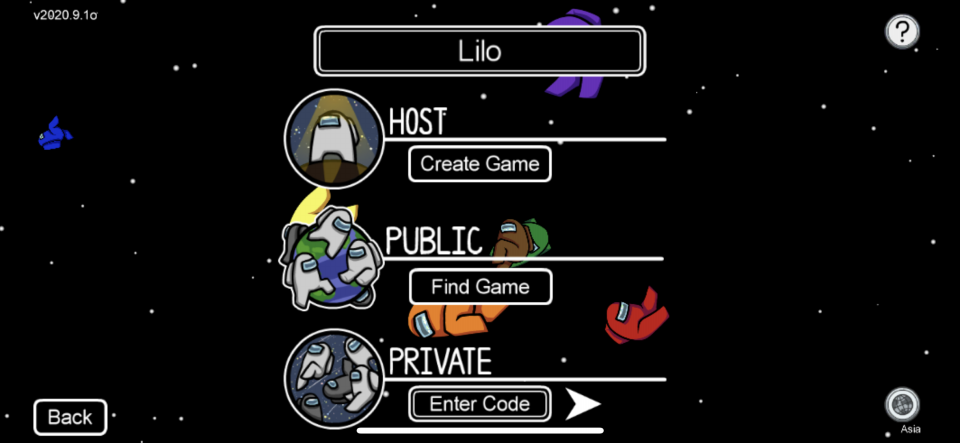Go back to the previous menu
The height and width of the screenshot is (443, 960).
point(70,417)
